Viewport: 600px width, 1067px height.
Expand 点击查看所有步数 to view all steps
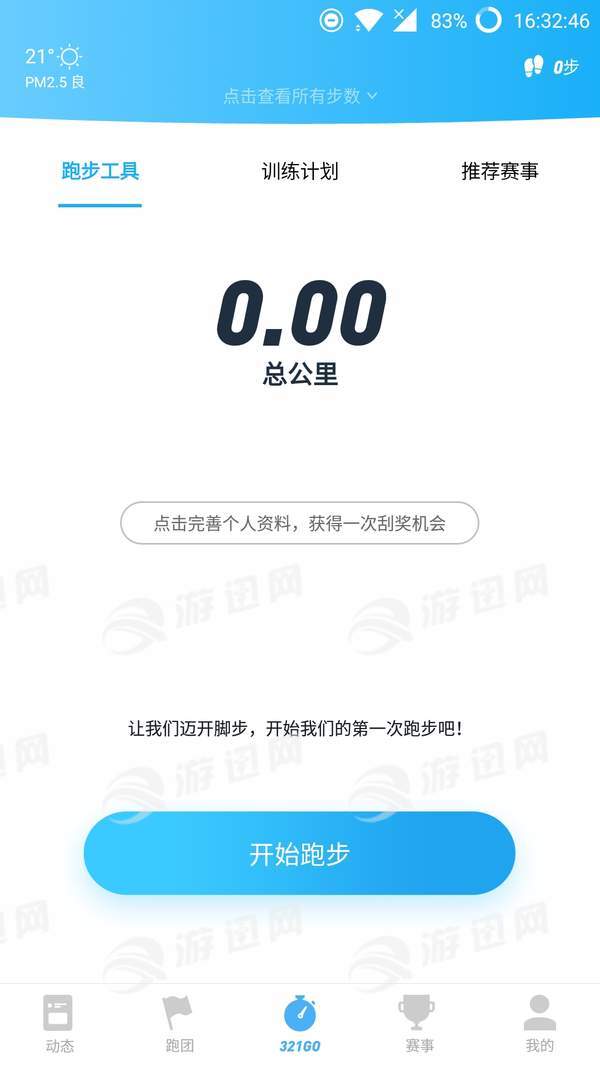[x=300, y=96]
